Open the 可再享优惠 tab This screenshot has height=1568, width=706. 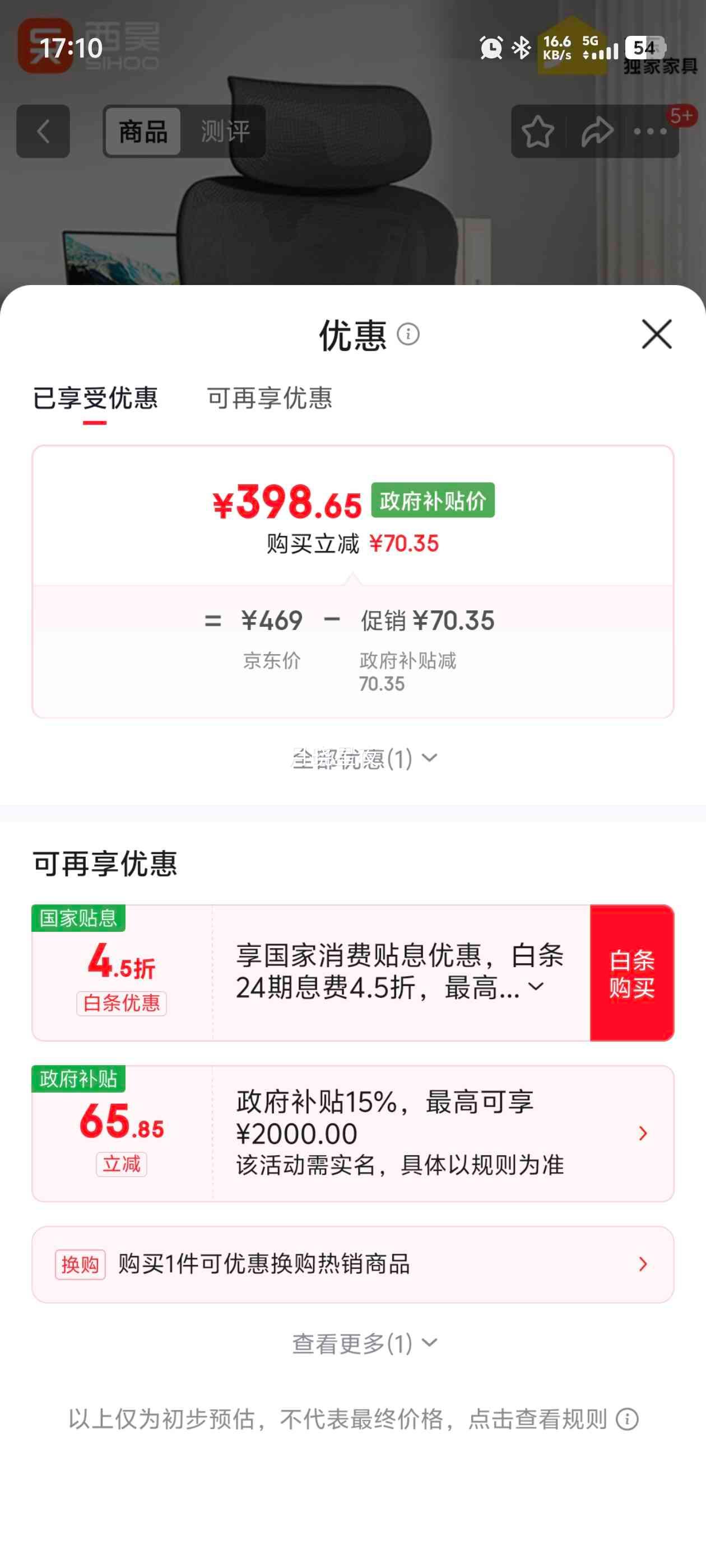[x=270, y=399]
